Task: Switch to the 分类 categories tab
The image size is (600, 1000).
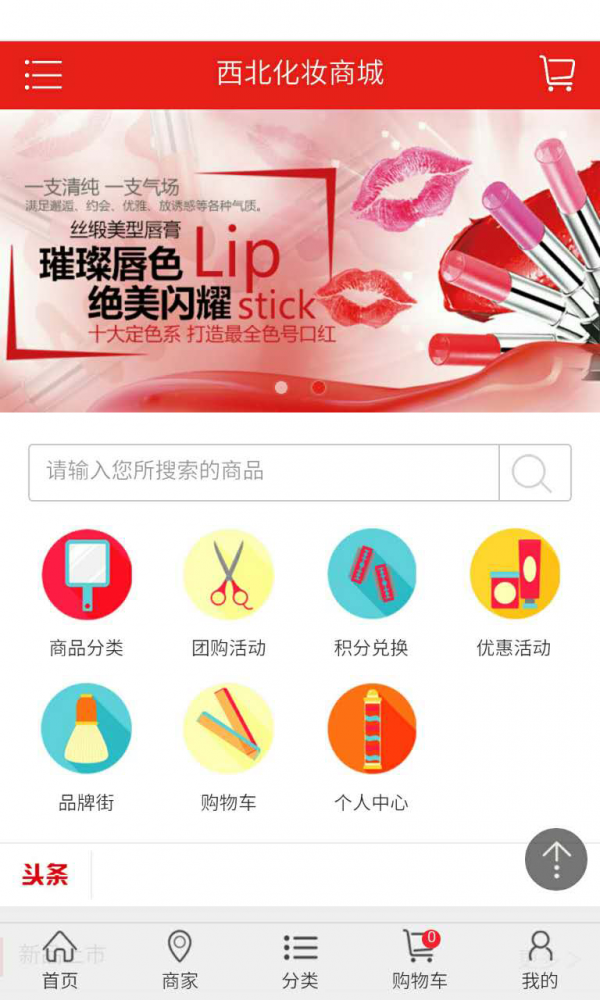Action: point(300,960)
